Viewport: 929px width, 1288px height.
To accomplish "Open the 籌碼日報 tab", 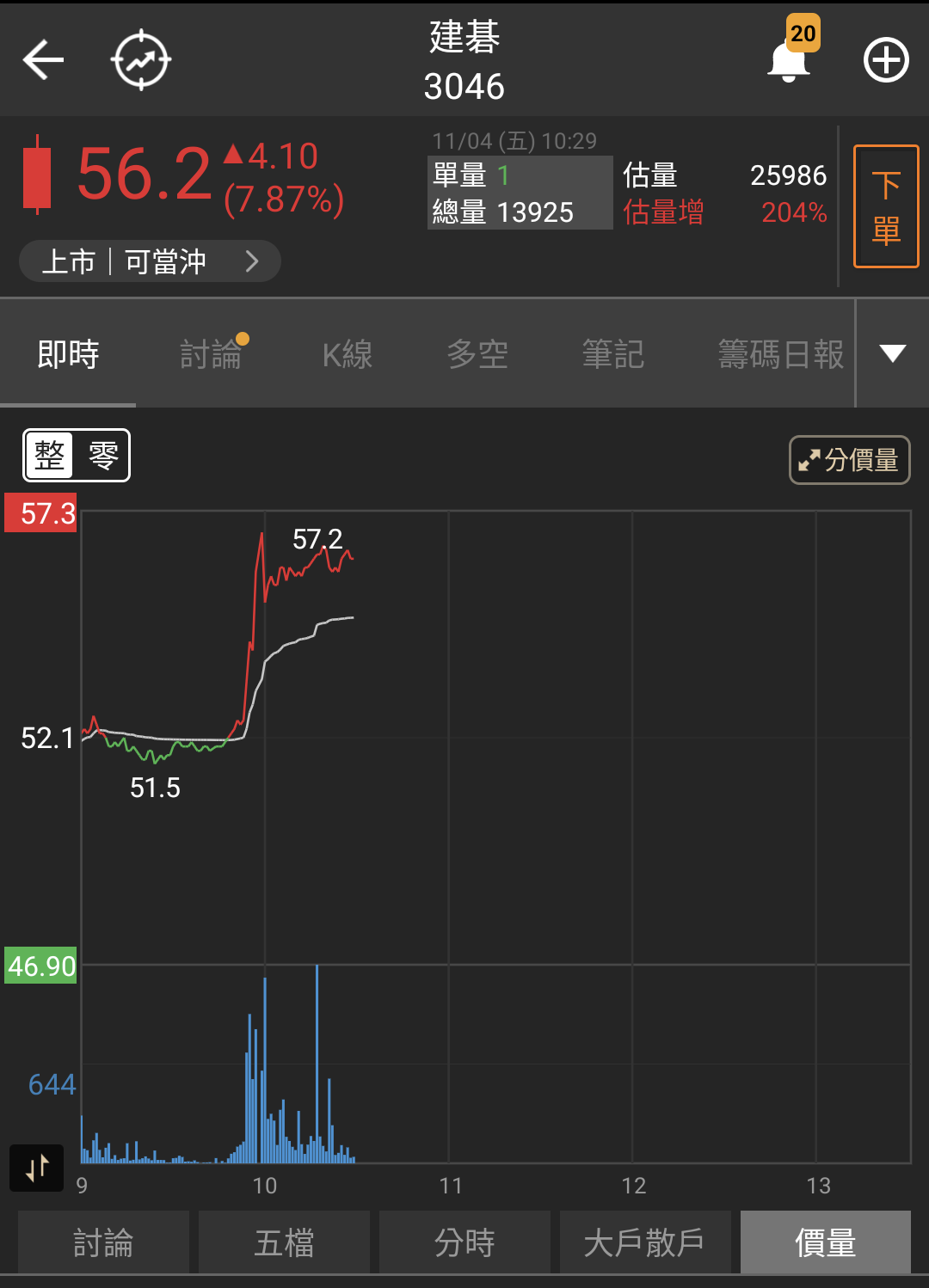I will (781, 353).
